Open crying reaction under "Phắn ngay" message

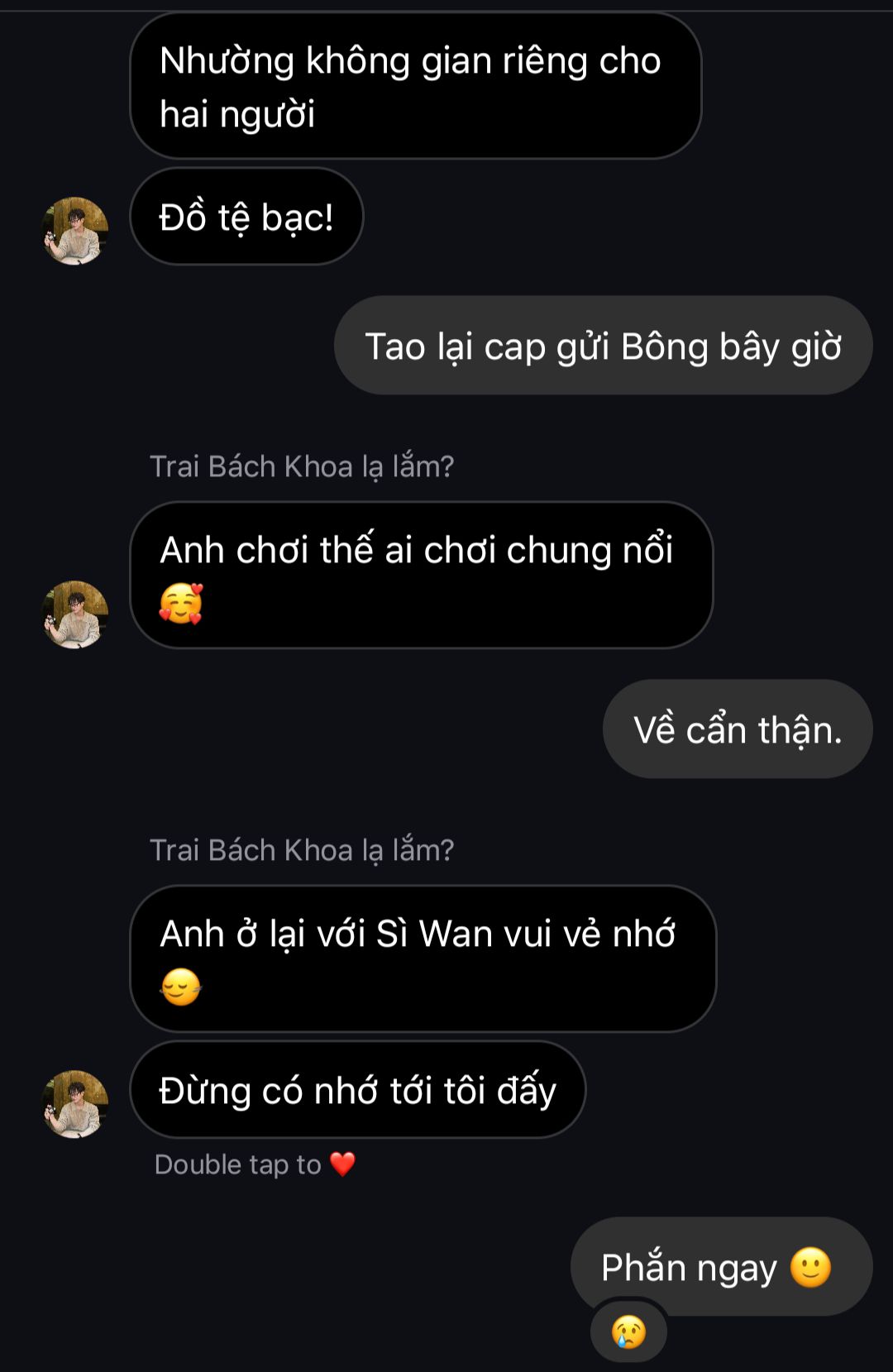click(628, 1331)
